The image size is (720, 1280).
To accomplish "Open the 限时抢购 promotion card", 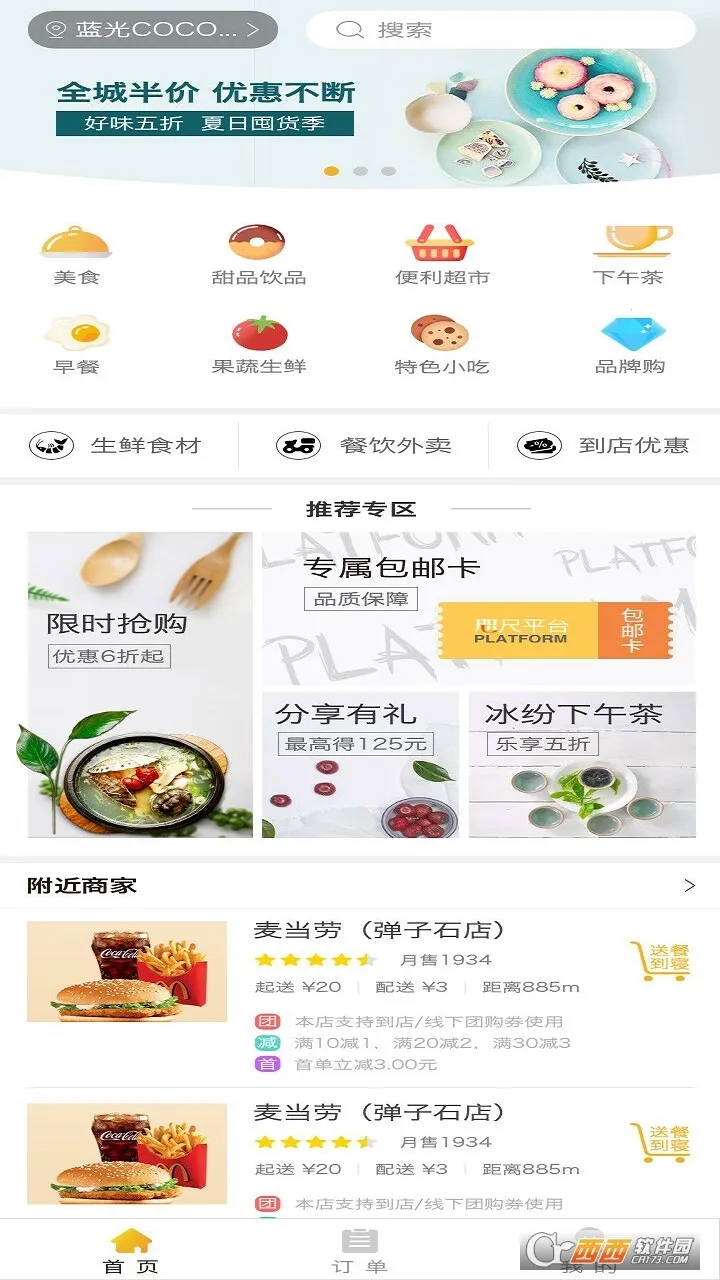I will coord(140,684).
